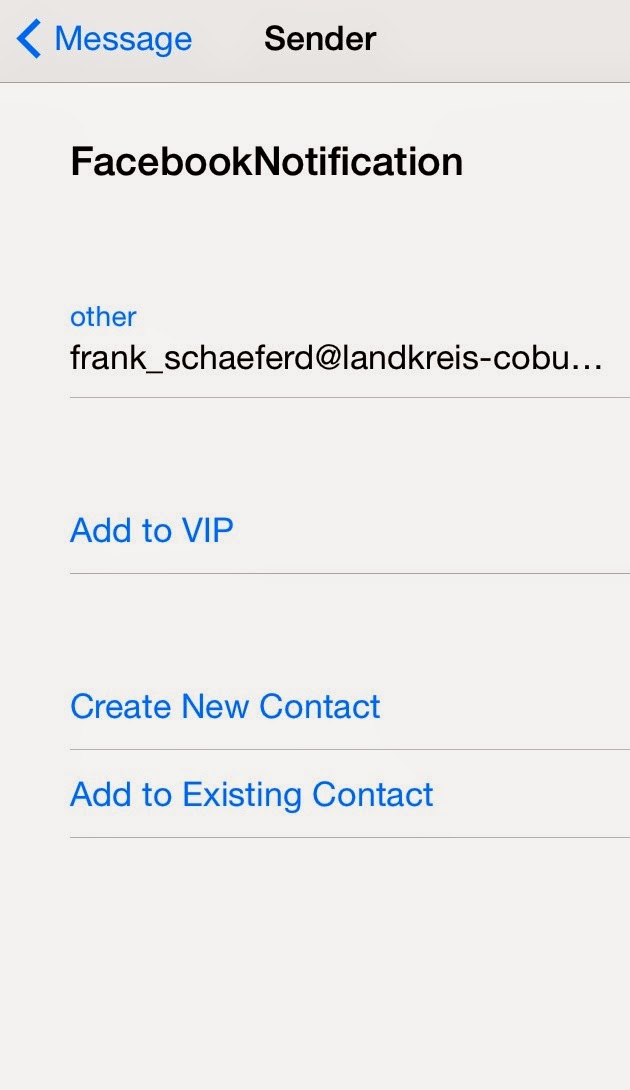Open the frank_schaeferd email address row
This screenshot has width=630, height=1090.
tap(336, 358)
